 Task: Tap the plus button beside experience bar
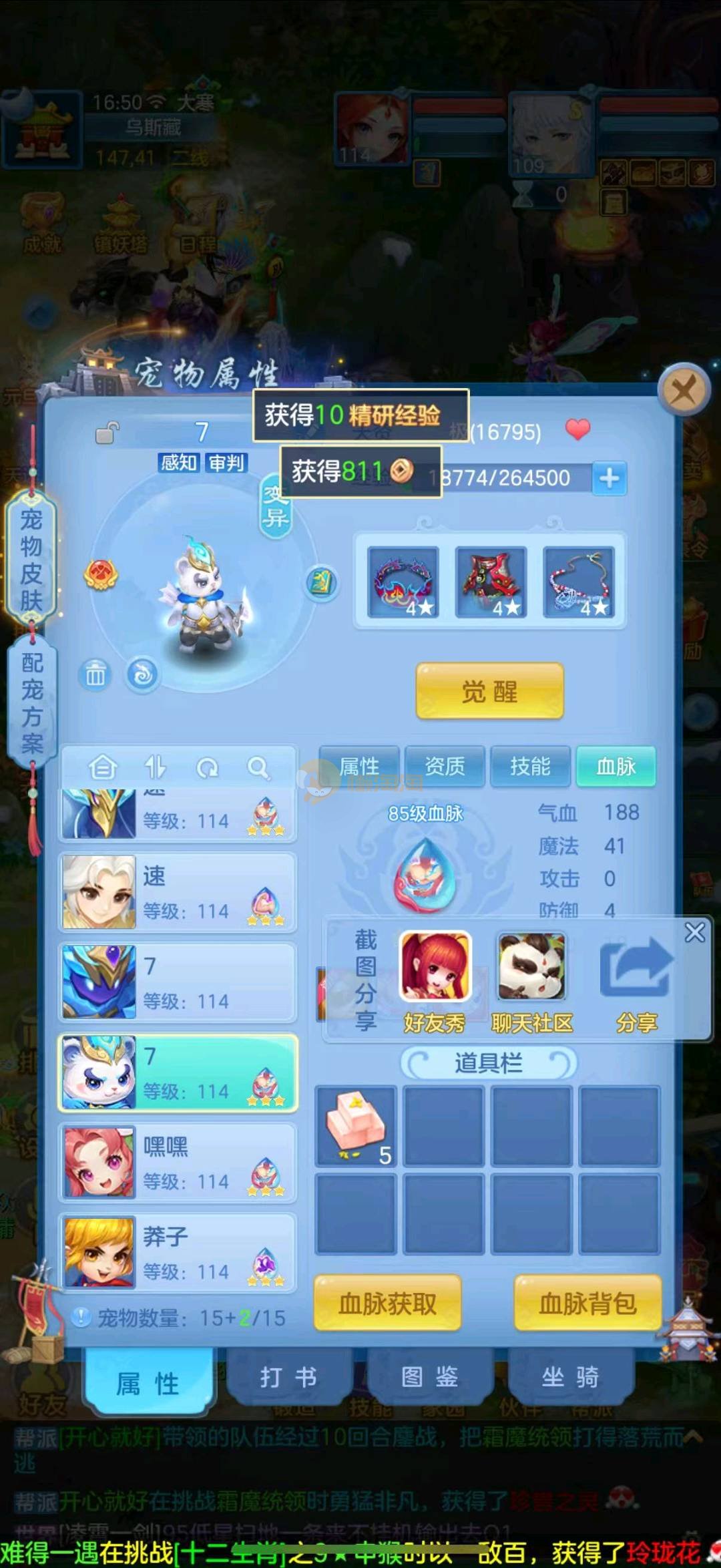pos(609,478)
